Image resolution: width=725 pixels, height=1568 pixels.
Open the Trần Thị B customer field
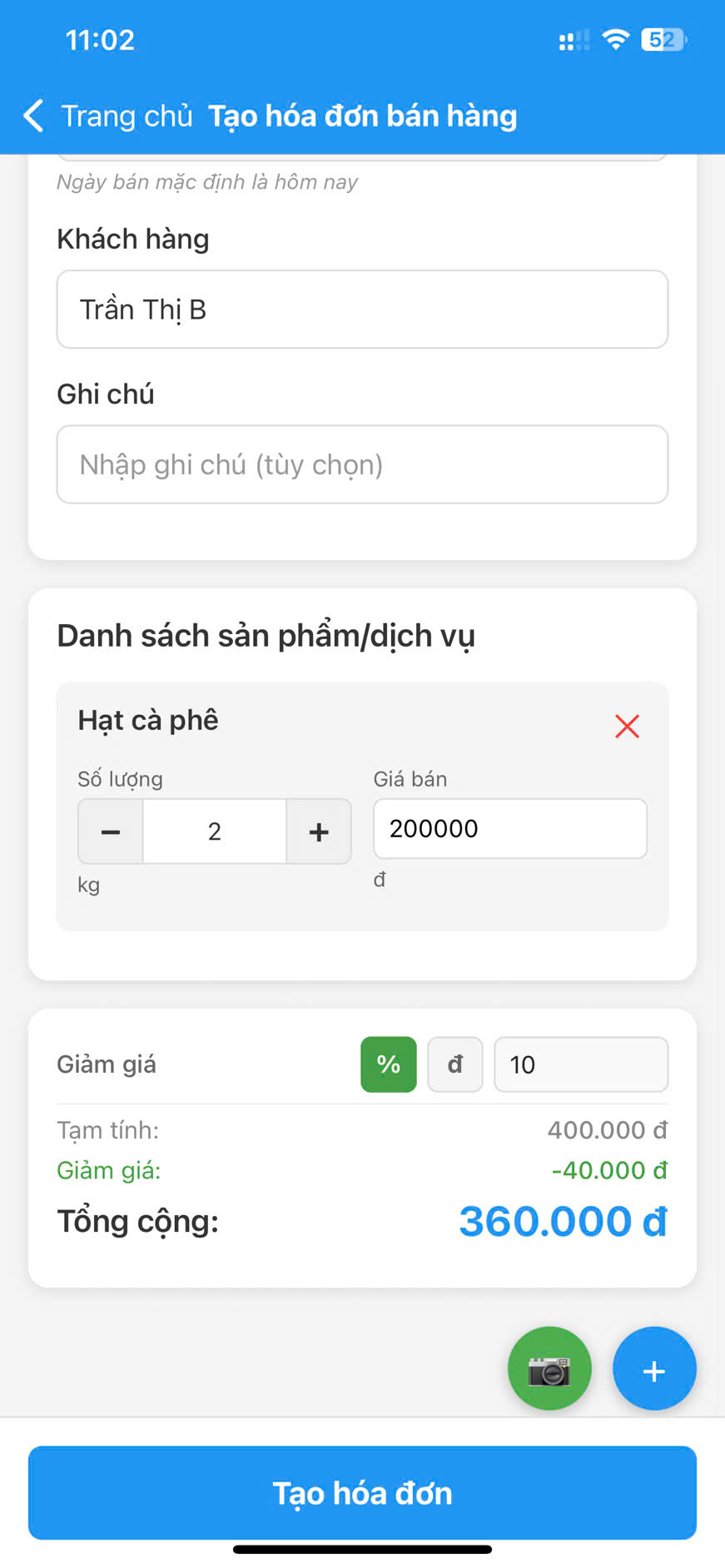pos(361,309)
